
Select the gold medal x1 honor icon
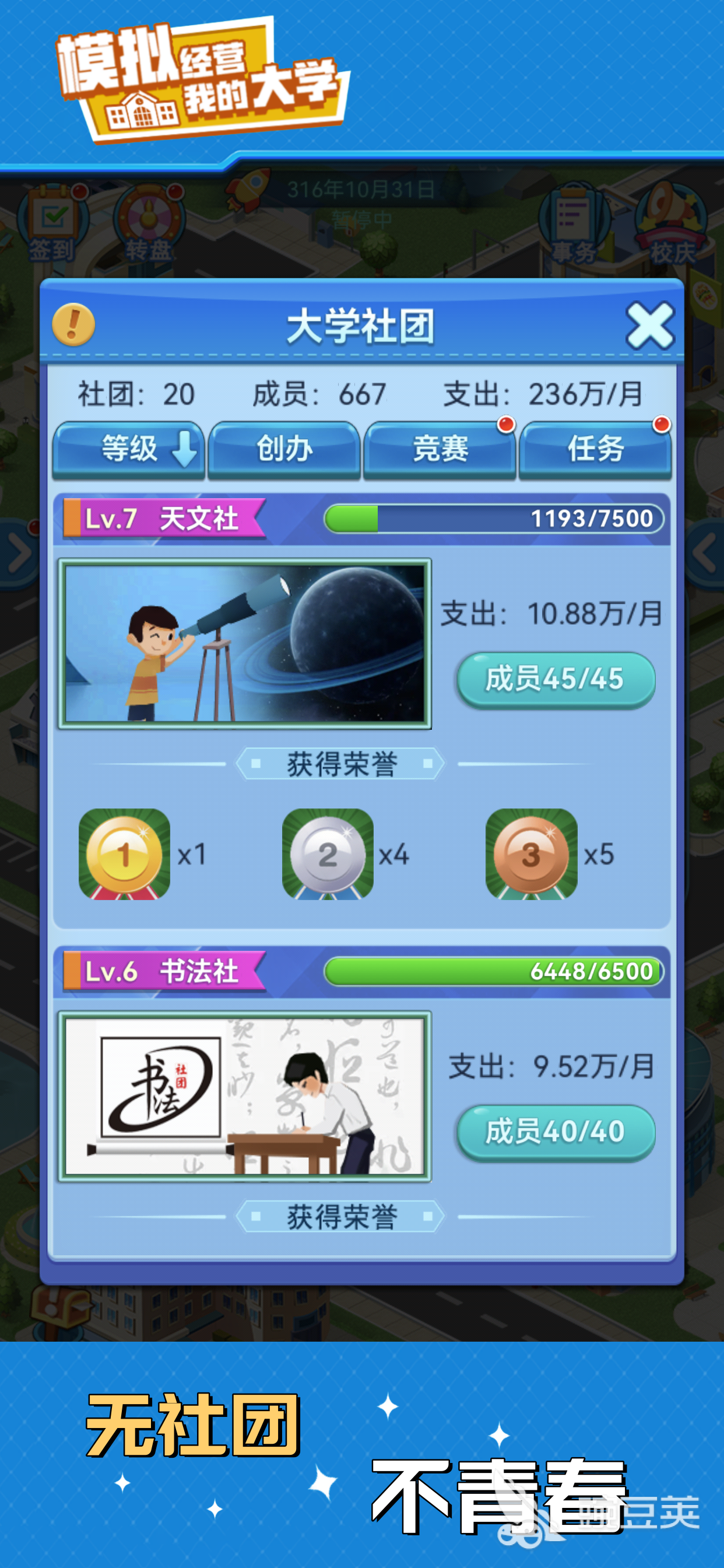click(x=124, y=855)
